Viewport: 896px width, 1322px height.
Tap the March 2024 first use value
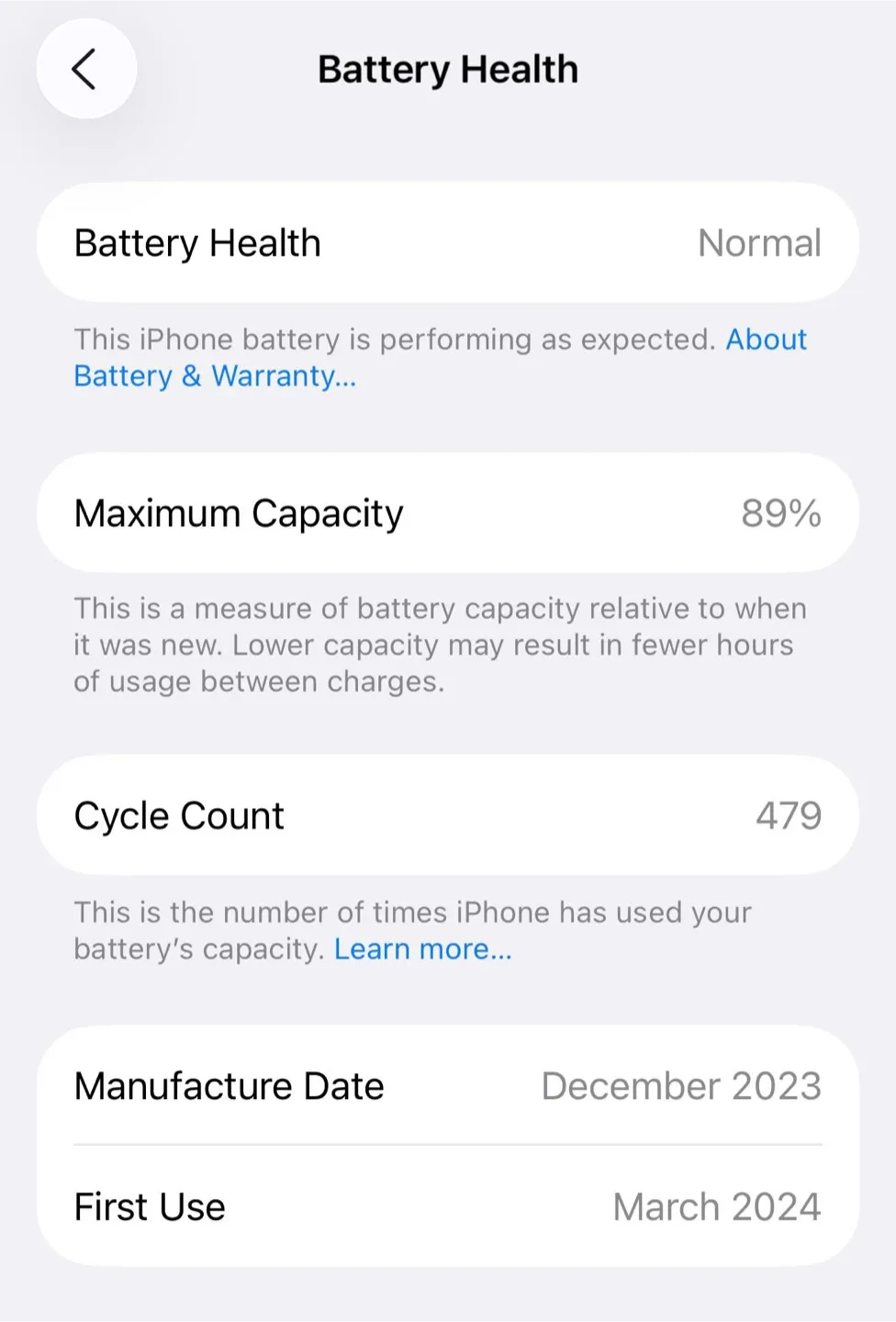716,1206
